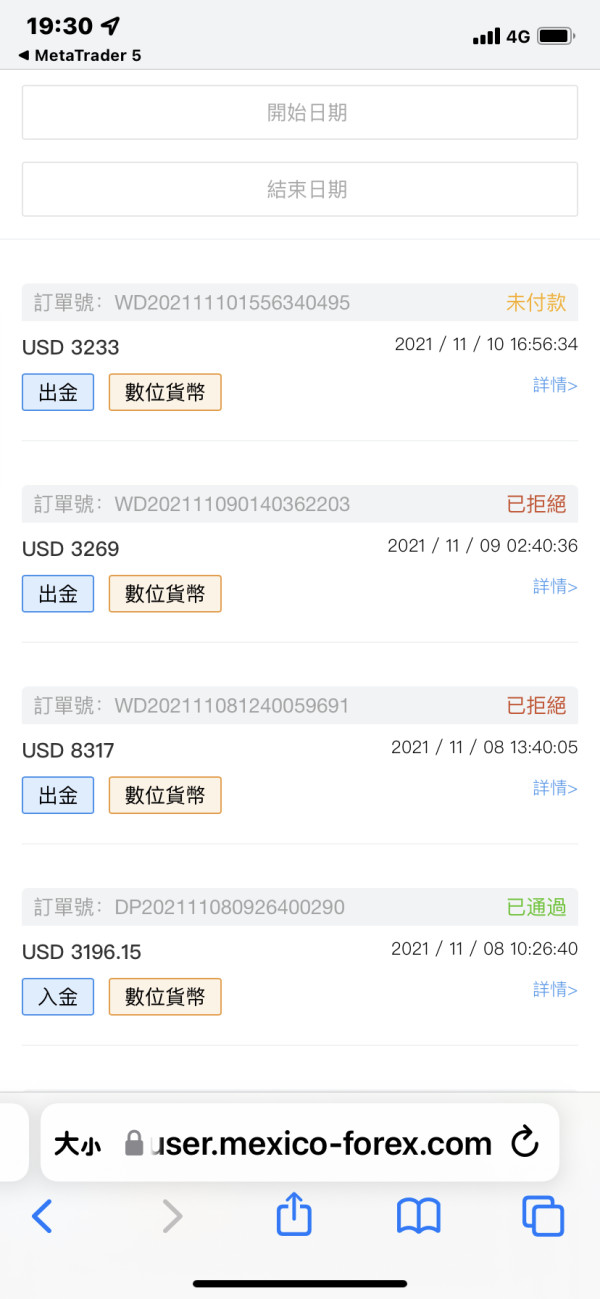Image resolution: width=600 pixels, height=1299 pixels.
Task: Share this page from Safari toolbar
Action: 294,1215
